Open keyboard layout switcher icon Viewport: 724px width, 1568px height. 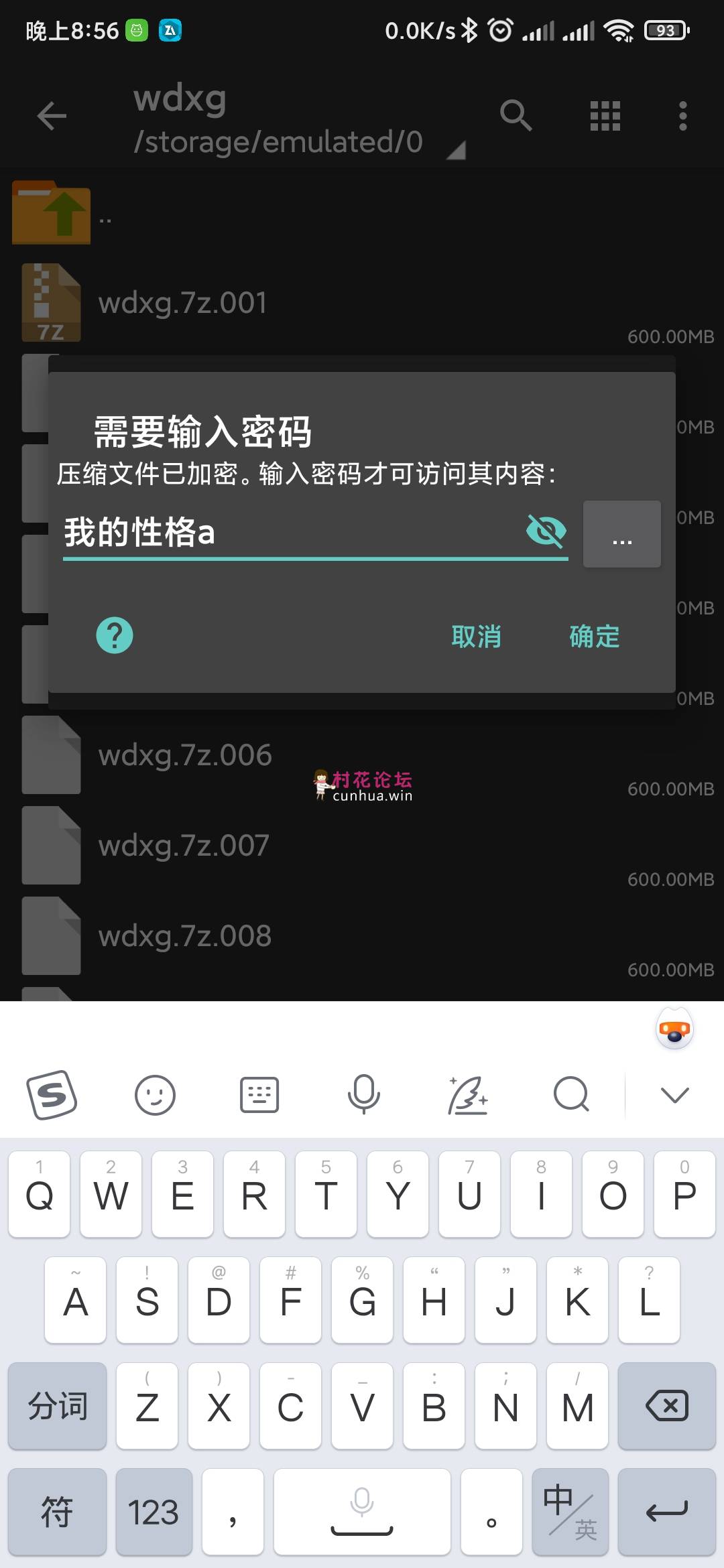click(x=259, y=1095)
